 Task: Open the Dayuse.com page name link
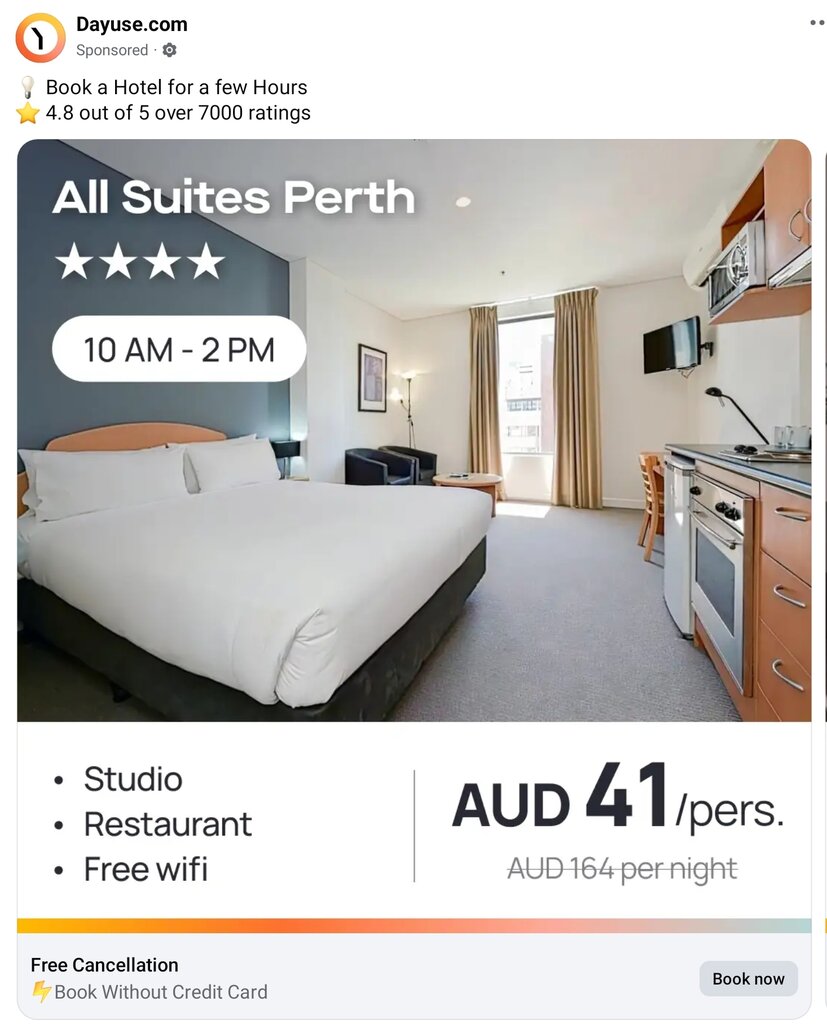(x=131, y=25)
